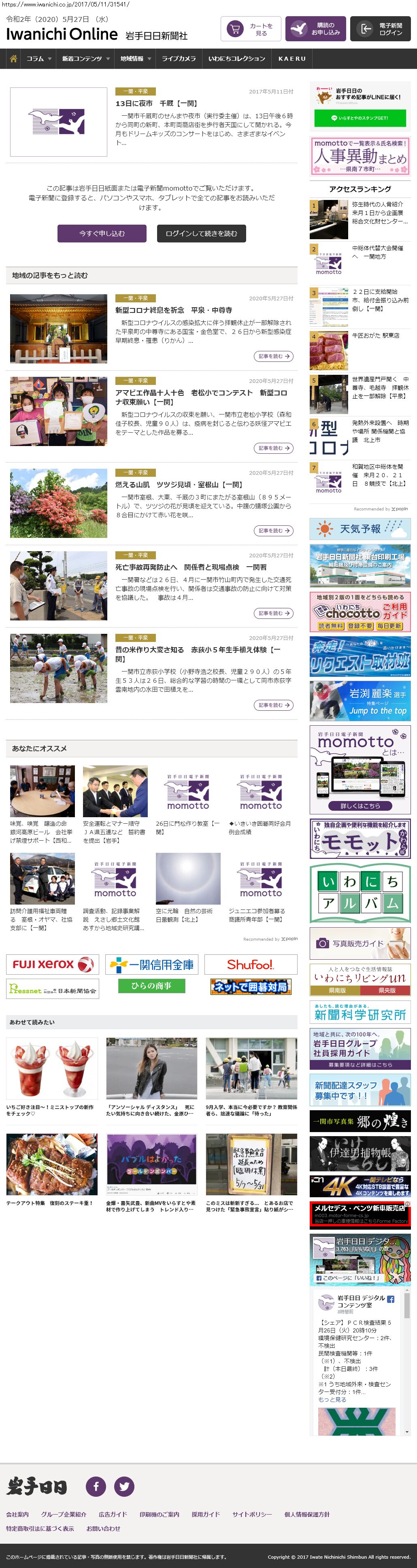Viewport: 417px width, 1568px height.
Task: Open 購読のお申し込み subscription page
Action: [x=315, y=29]
